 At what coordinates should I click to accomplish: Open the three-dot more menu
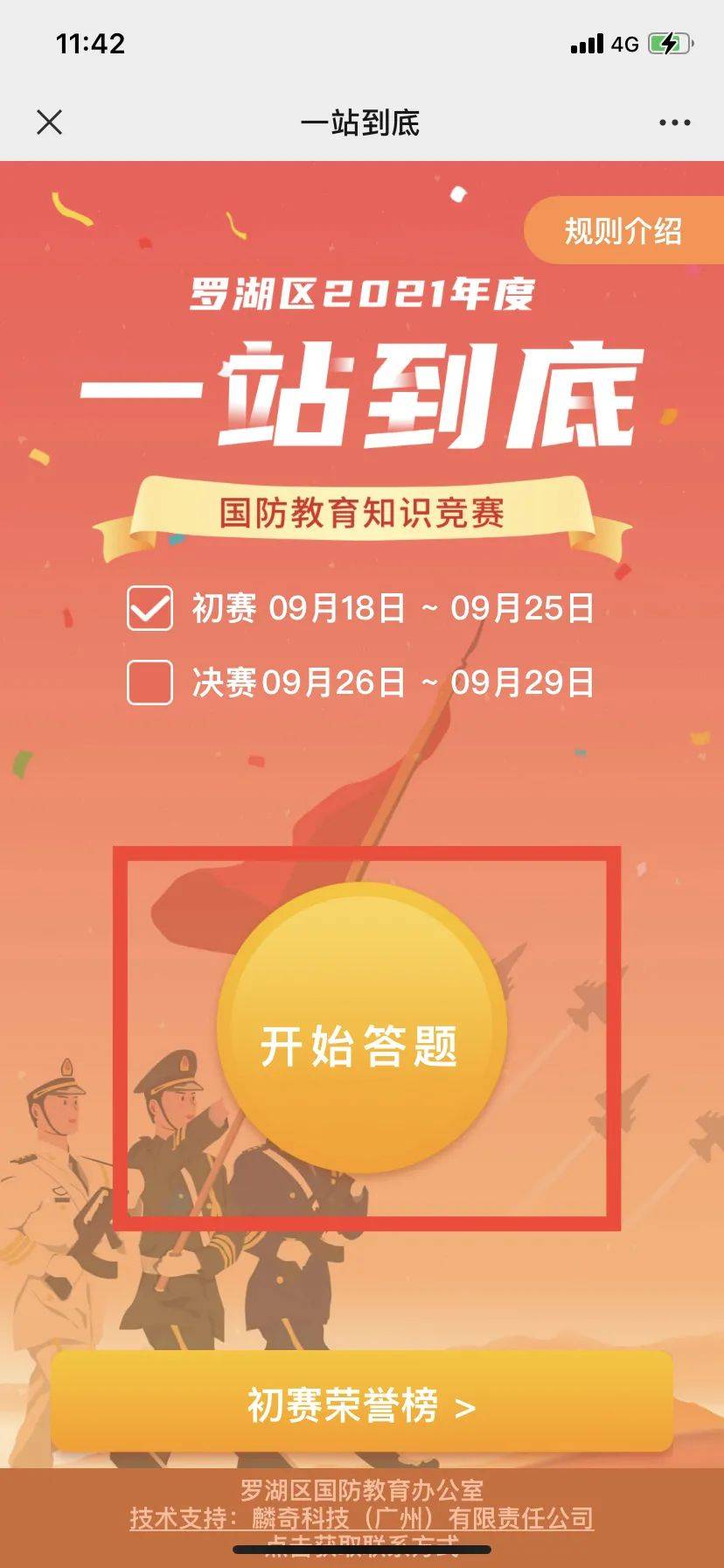(674, 123)
